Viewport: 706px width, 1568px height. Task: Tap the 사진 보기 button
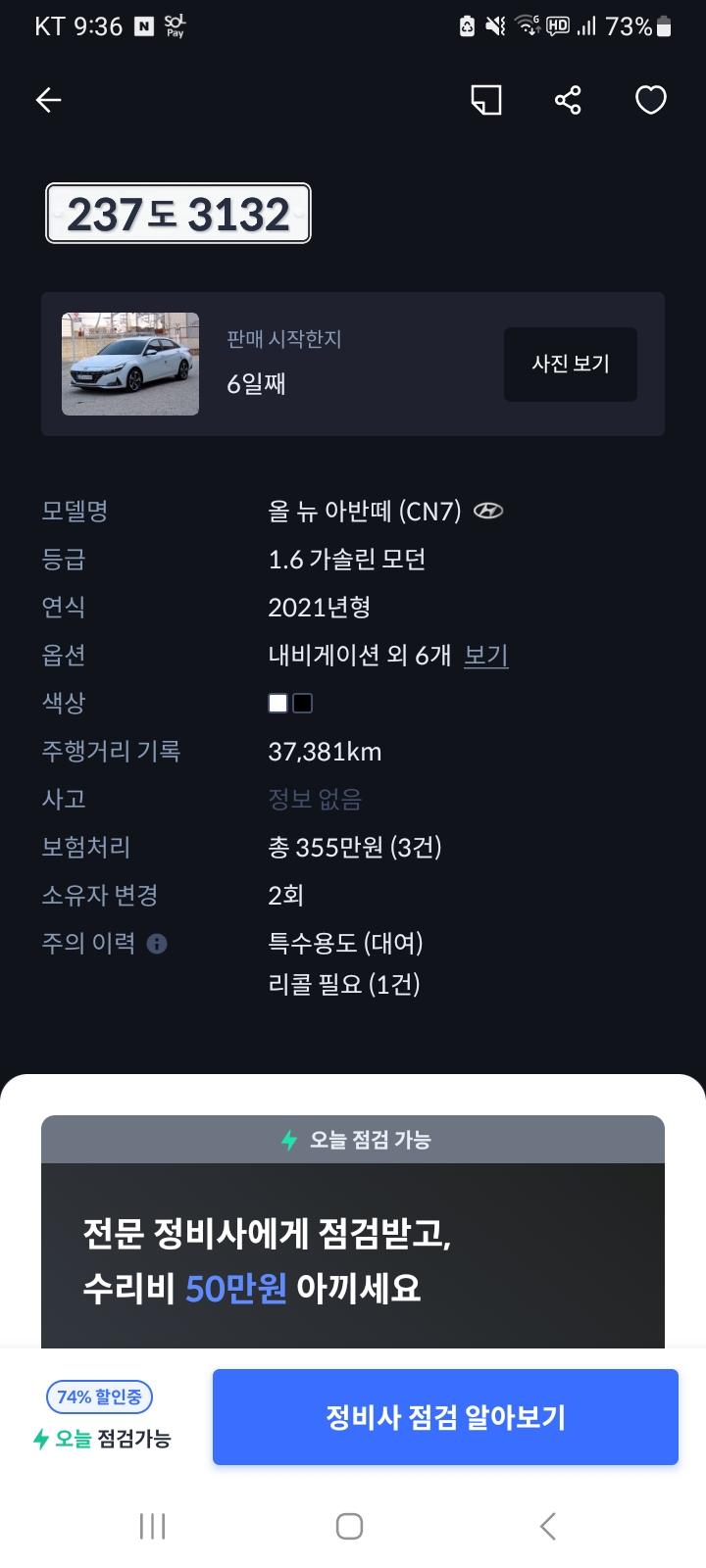click(x=570, y=365)
